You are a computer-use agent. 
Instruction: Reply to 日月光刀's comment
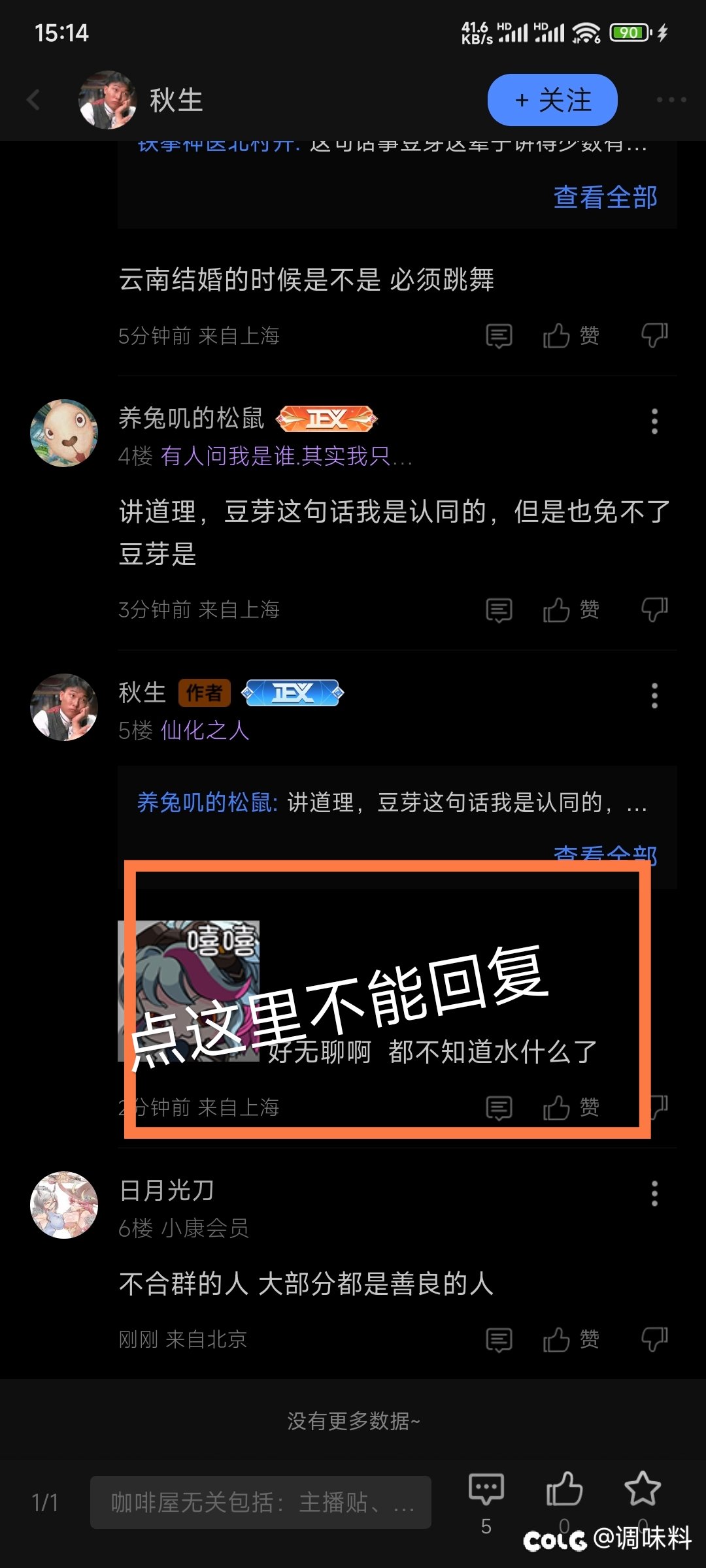[499, 1340]
